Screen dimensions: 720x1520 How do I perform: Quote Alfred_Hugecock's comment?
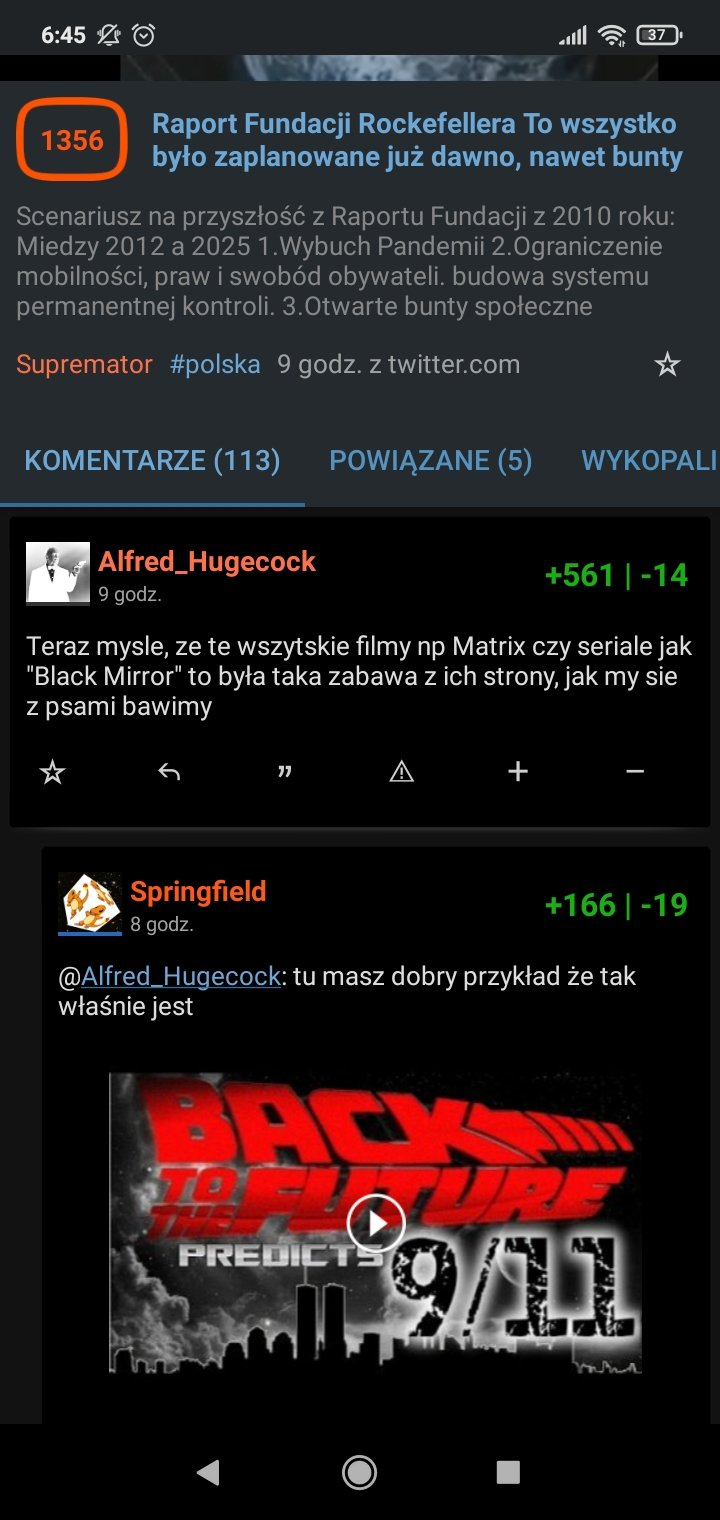(x=285, y=771)
